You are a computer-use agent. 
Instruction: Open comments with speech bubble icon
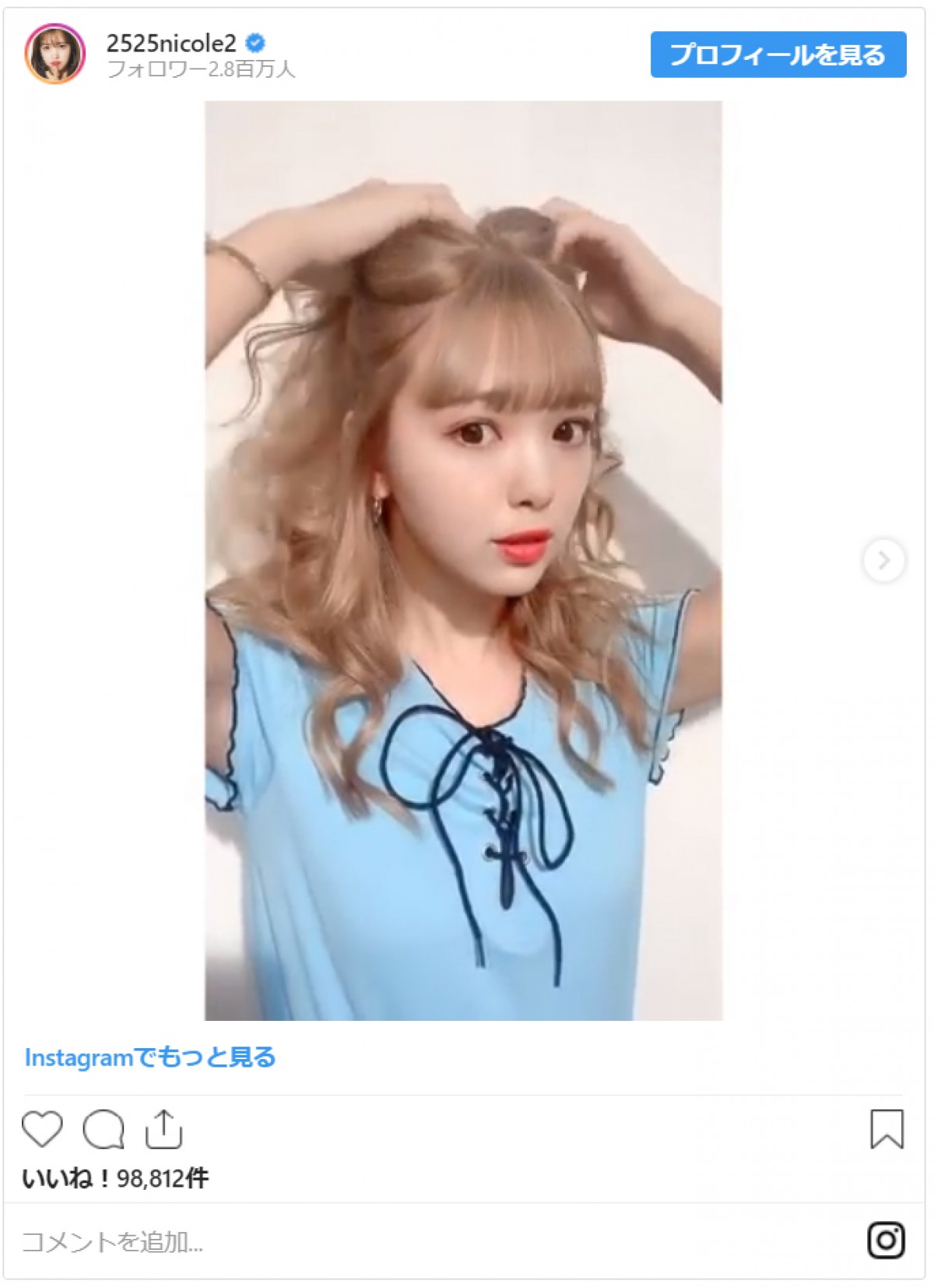coord(104,1129)
